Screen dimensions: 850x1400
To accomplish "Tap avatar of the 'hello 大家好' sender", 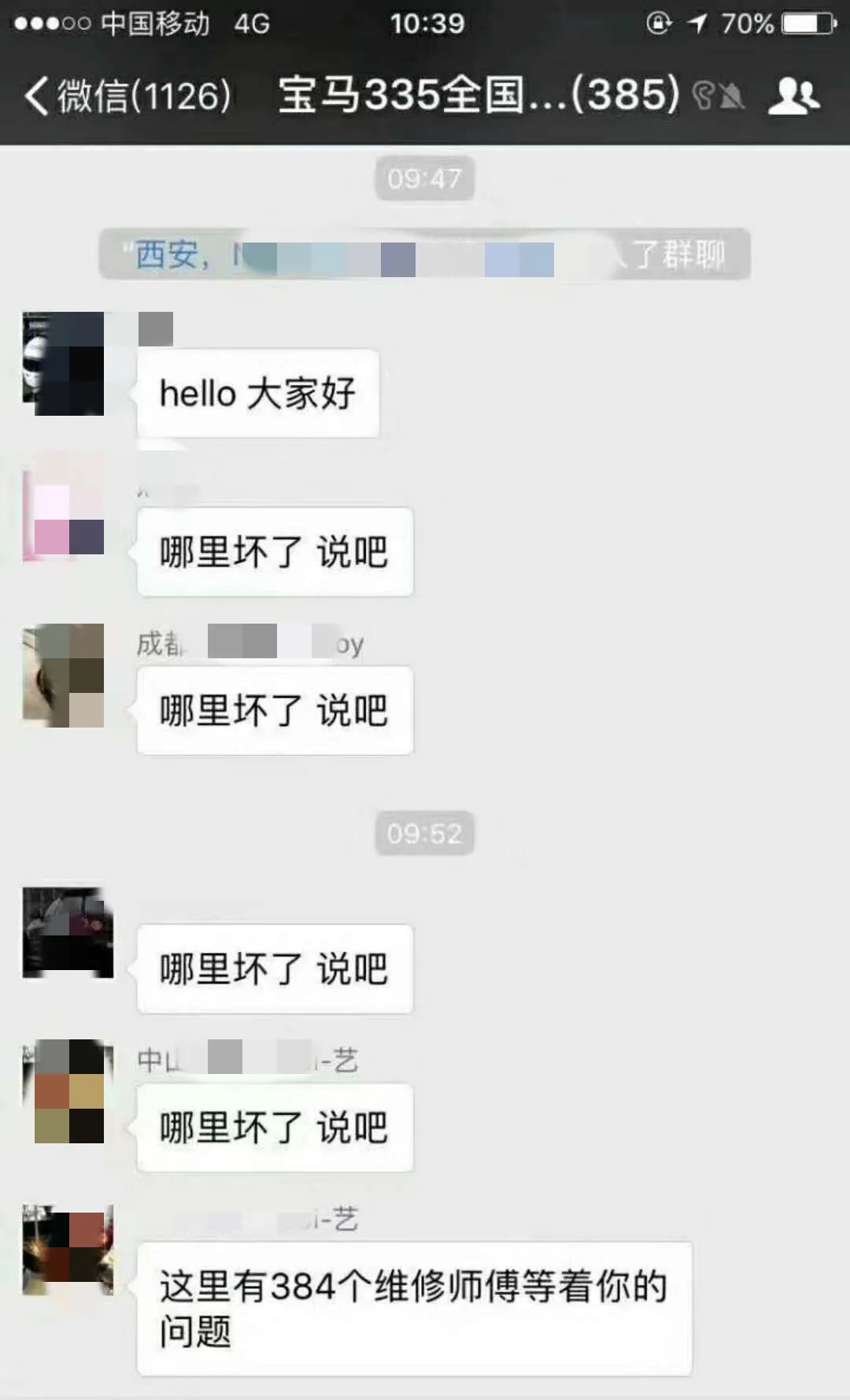I will 63,363.
